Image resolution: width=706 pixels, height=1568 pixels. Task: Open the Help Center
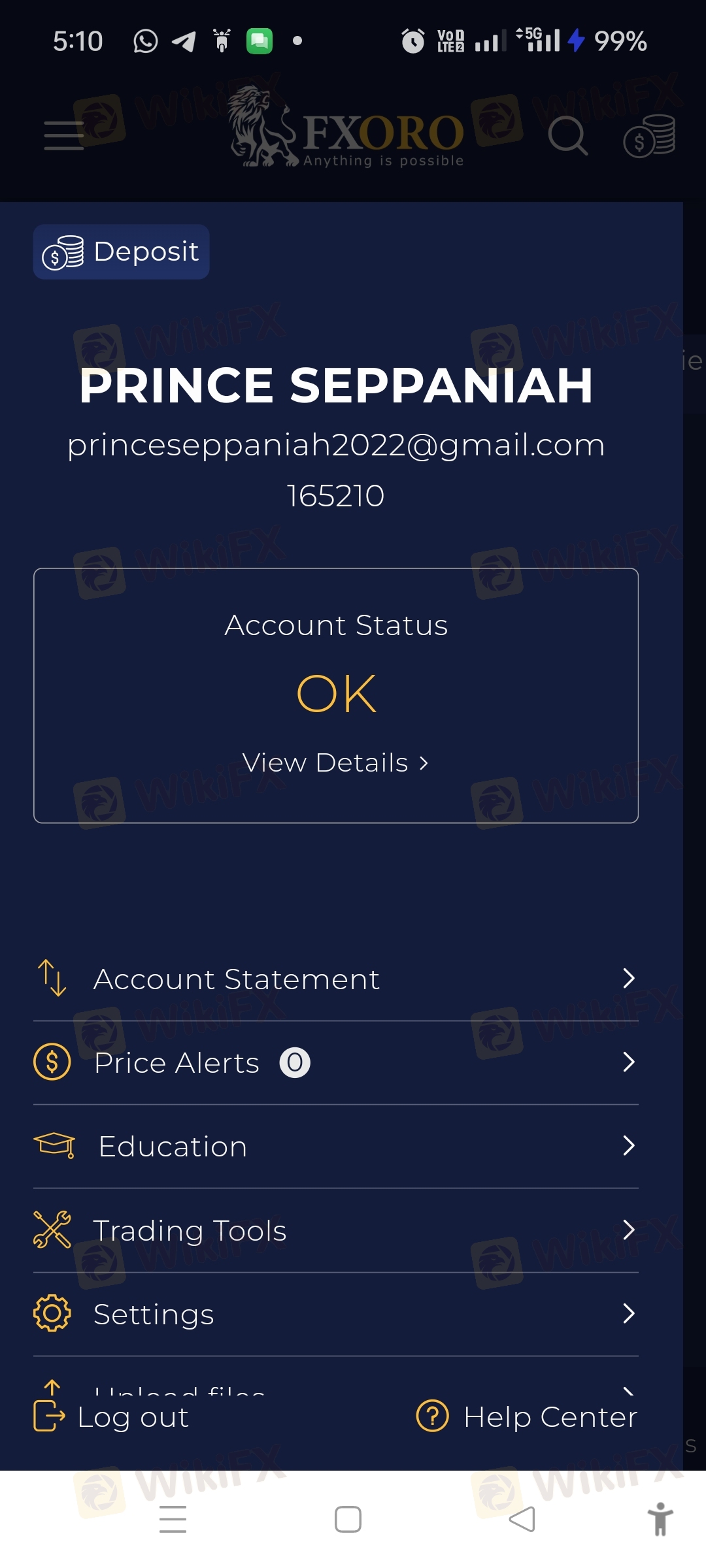527,1417
